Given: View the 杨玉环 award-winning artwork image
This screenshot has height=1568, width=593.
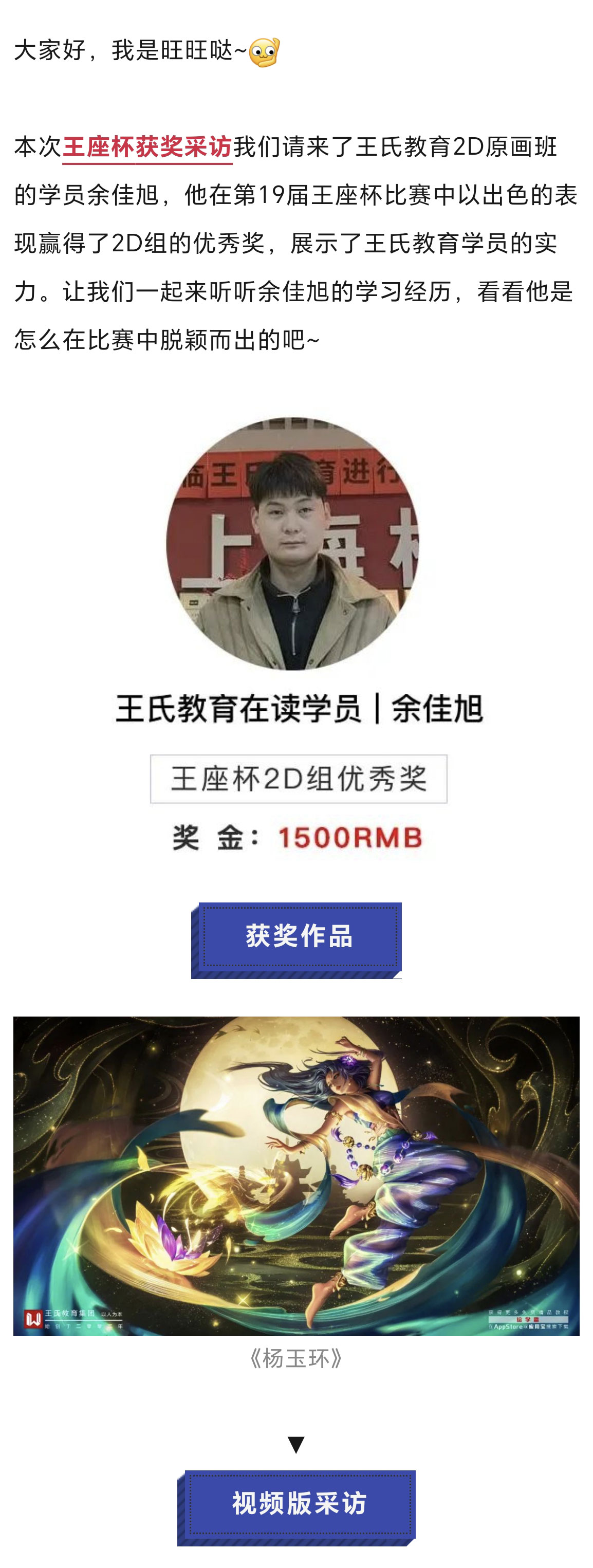Looking at the screenshot, I should (296, 1176).
